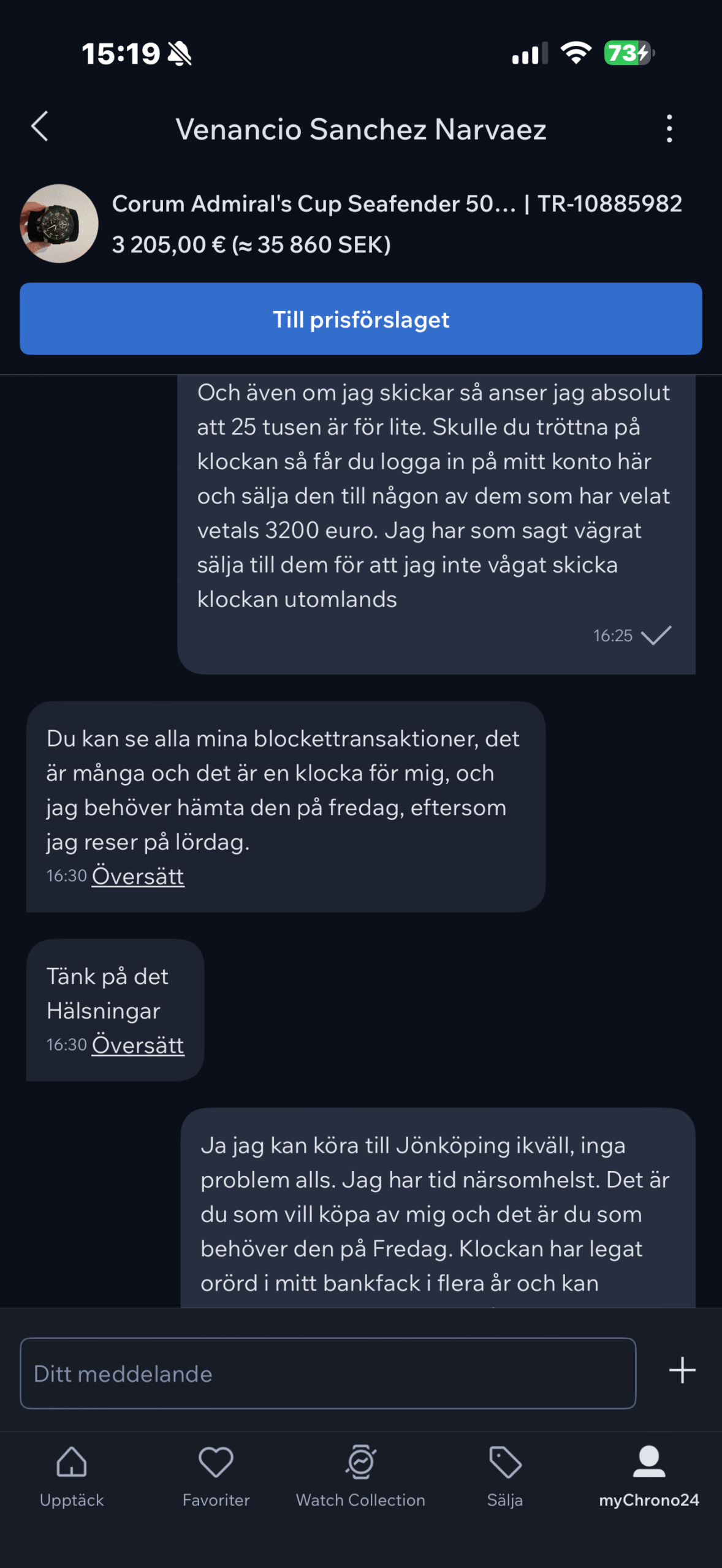Tap the Till prisförslaget button
The width and height of the screenshot is (722, 1568).
click(x=360, y=318)
